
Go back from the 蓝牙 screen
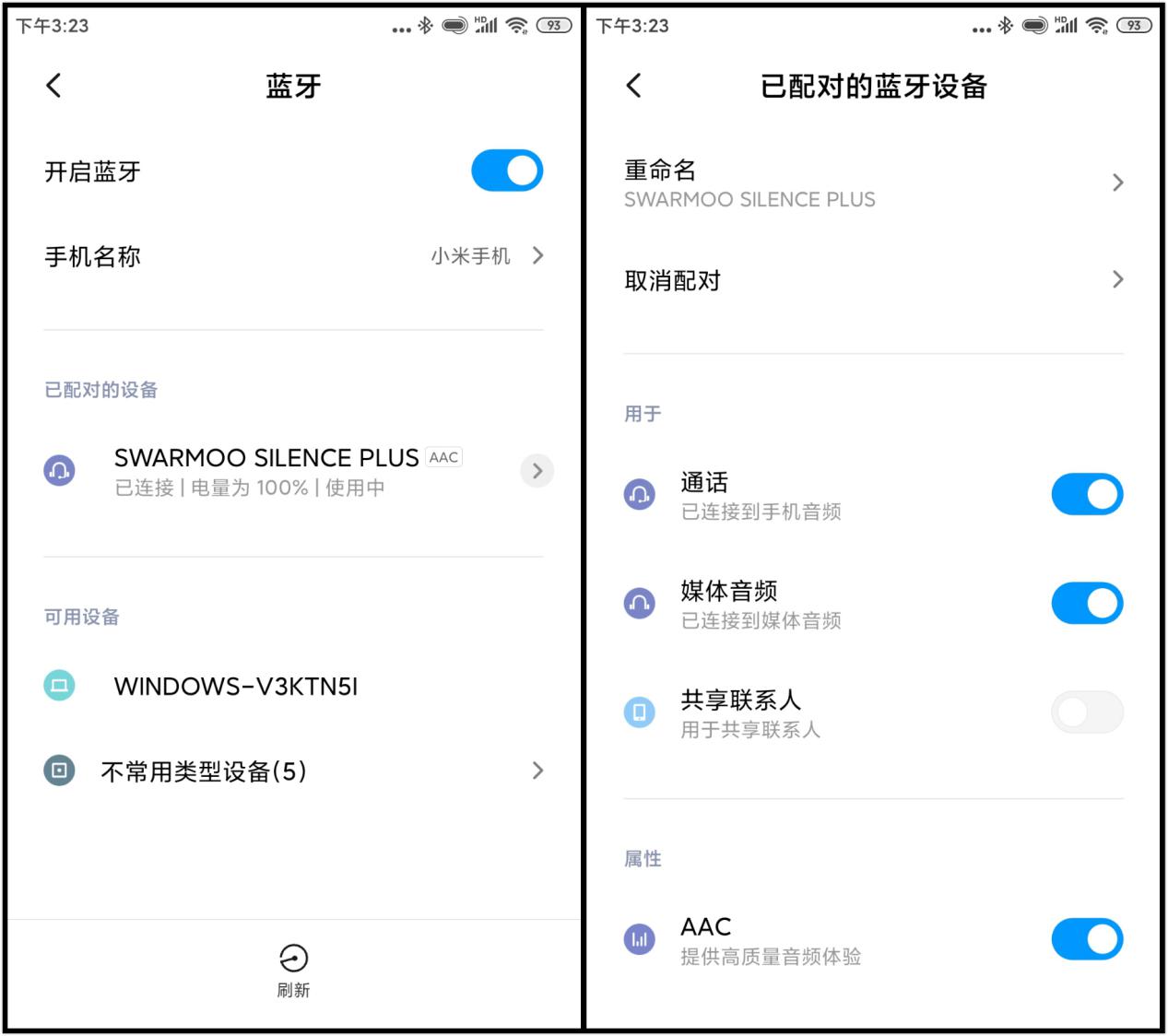point(53,86)
